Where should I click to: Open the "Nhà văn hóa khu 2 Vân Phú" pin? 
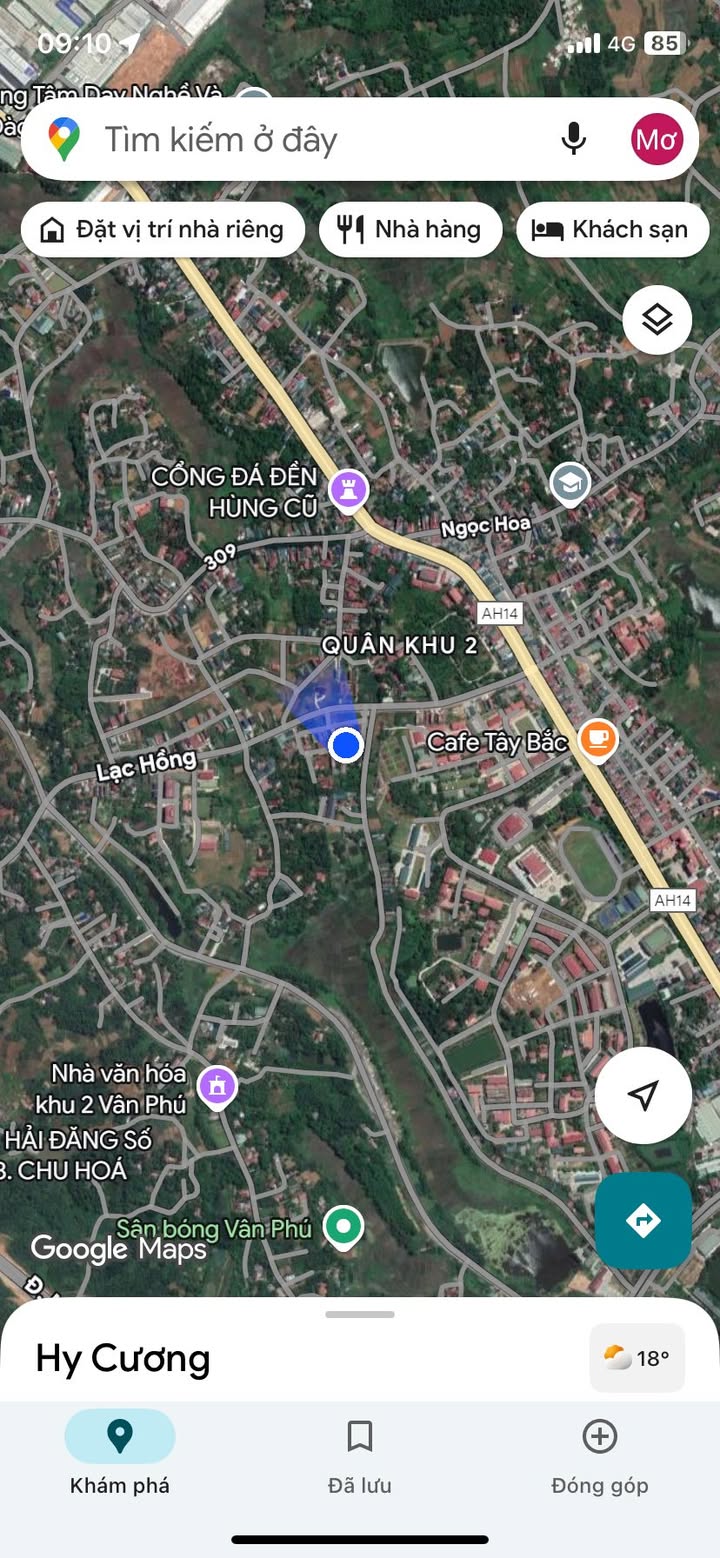[217, 1086]
